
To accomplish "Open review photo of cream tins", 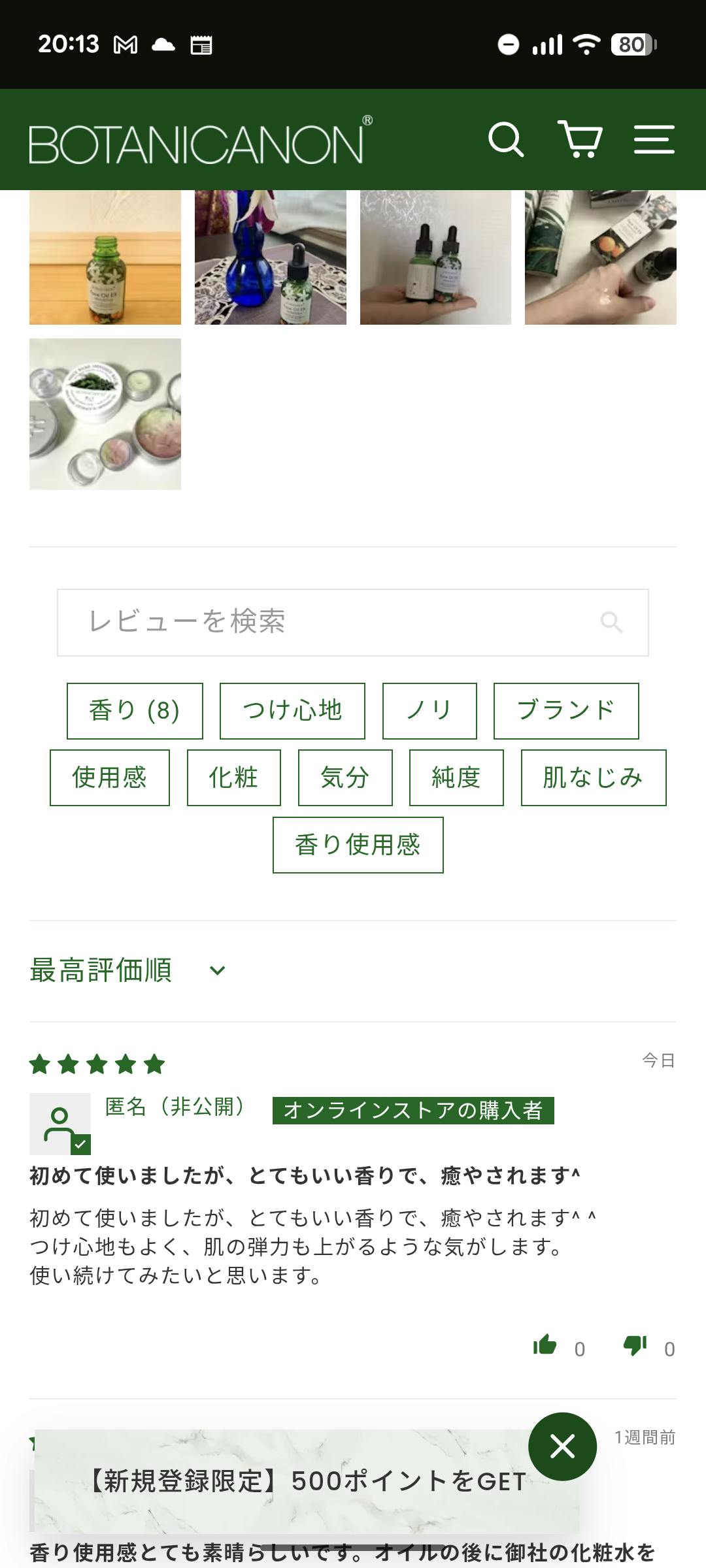I will coord(105,414).
